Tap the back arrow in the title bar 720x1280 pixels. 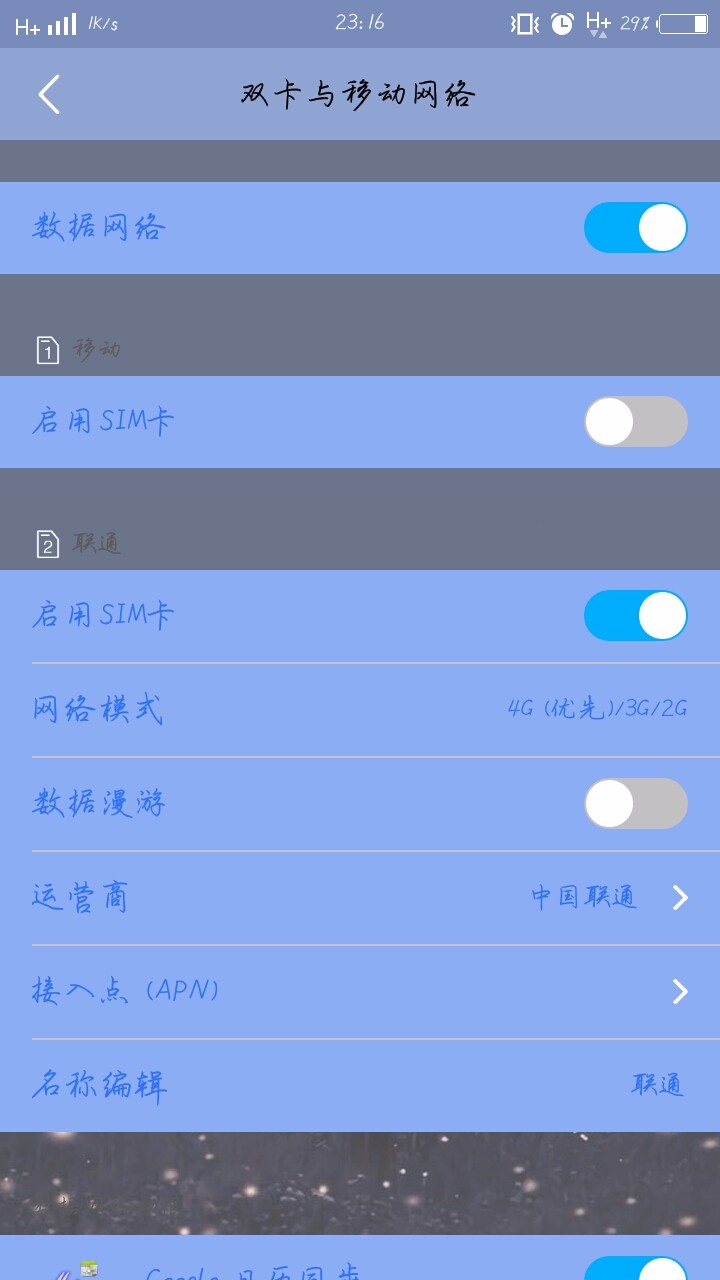click(49, 94)
